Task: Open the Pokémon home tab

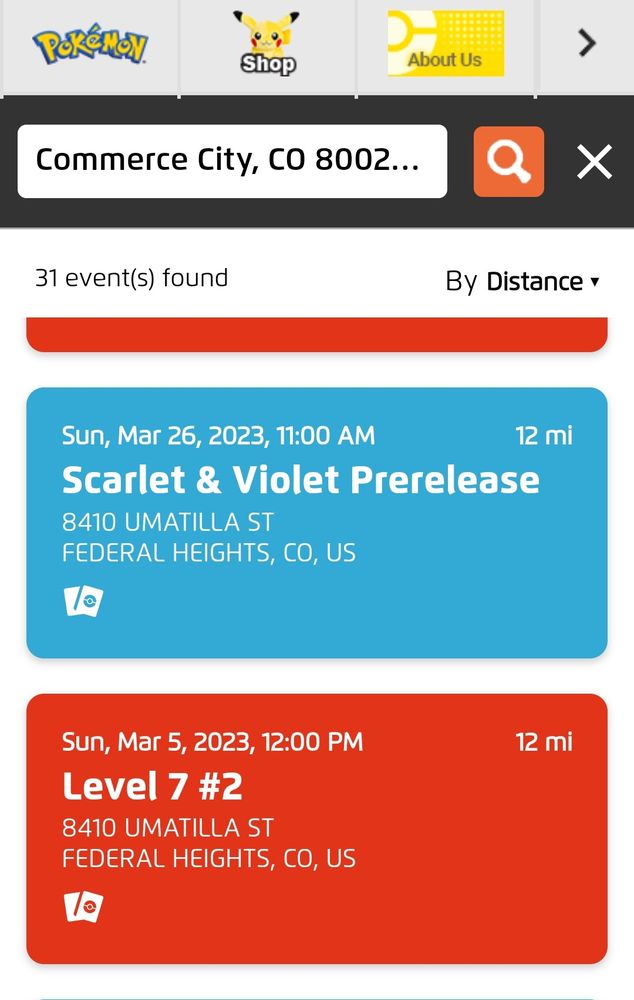Action: tap(89, 45)
